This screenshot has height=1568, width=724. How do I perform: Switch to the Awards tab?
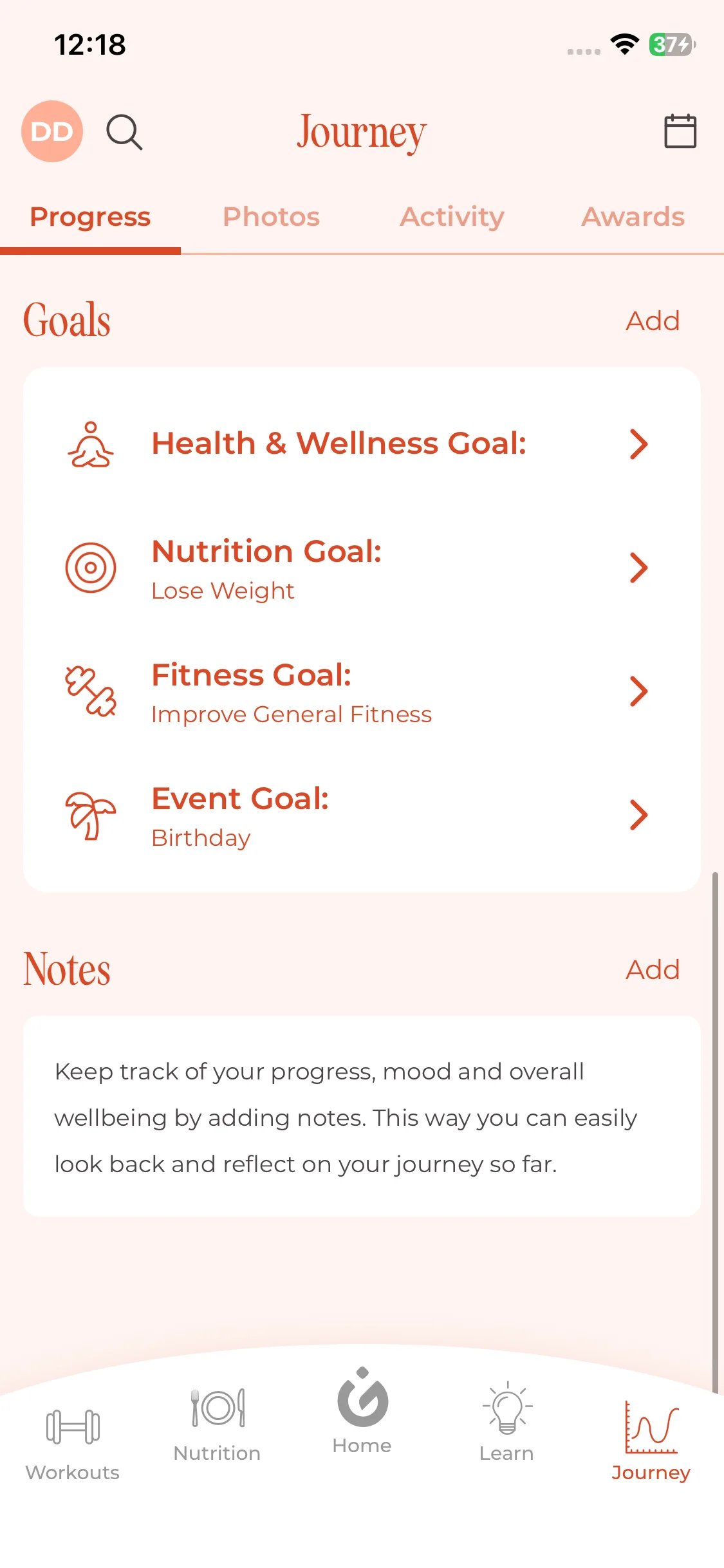click(633, 217)
